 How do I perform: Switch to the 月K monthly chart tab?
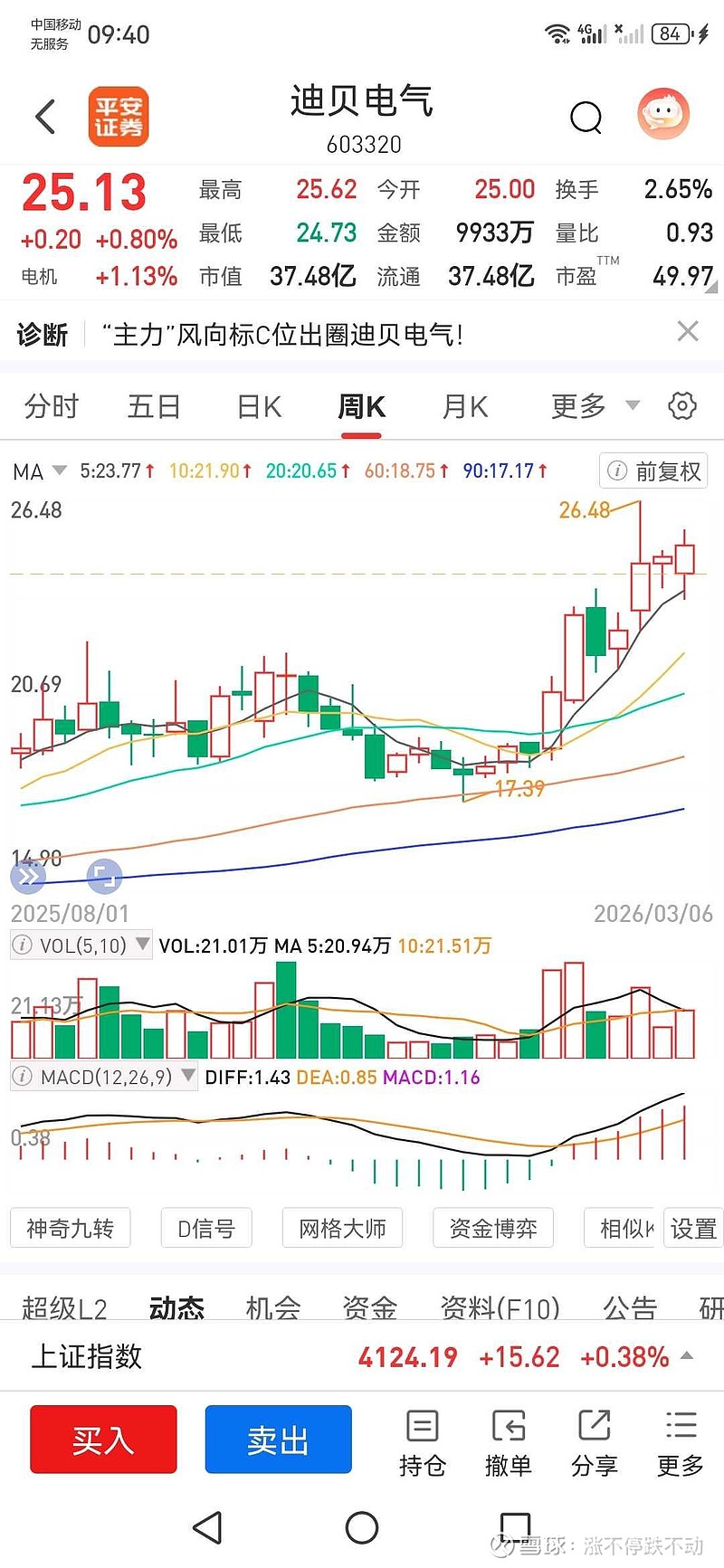(x=464, y=406)
